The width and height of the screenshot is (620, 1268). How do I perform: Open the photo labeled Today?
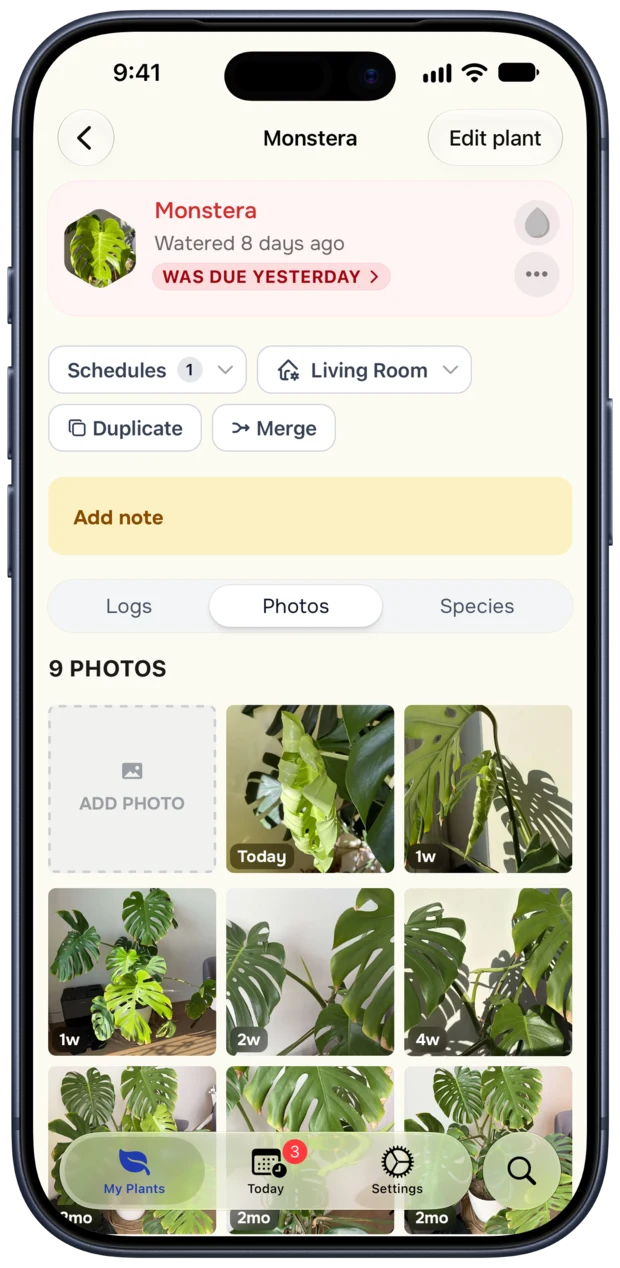click(x=310, y=789)
